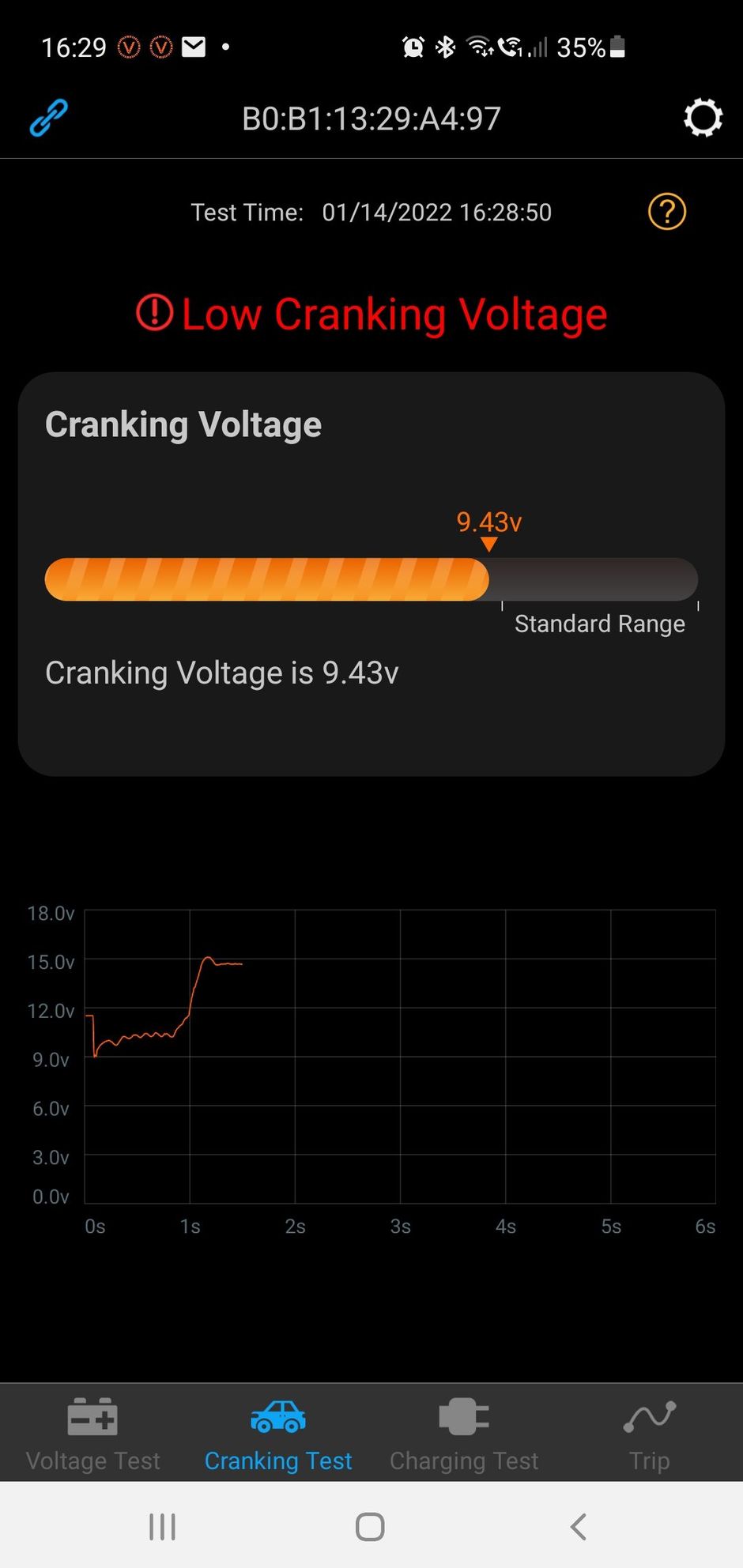Screen dimensions: 743x1568
Task: Go back using the system back button
Action: point(579,1527)
